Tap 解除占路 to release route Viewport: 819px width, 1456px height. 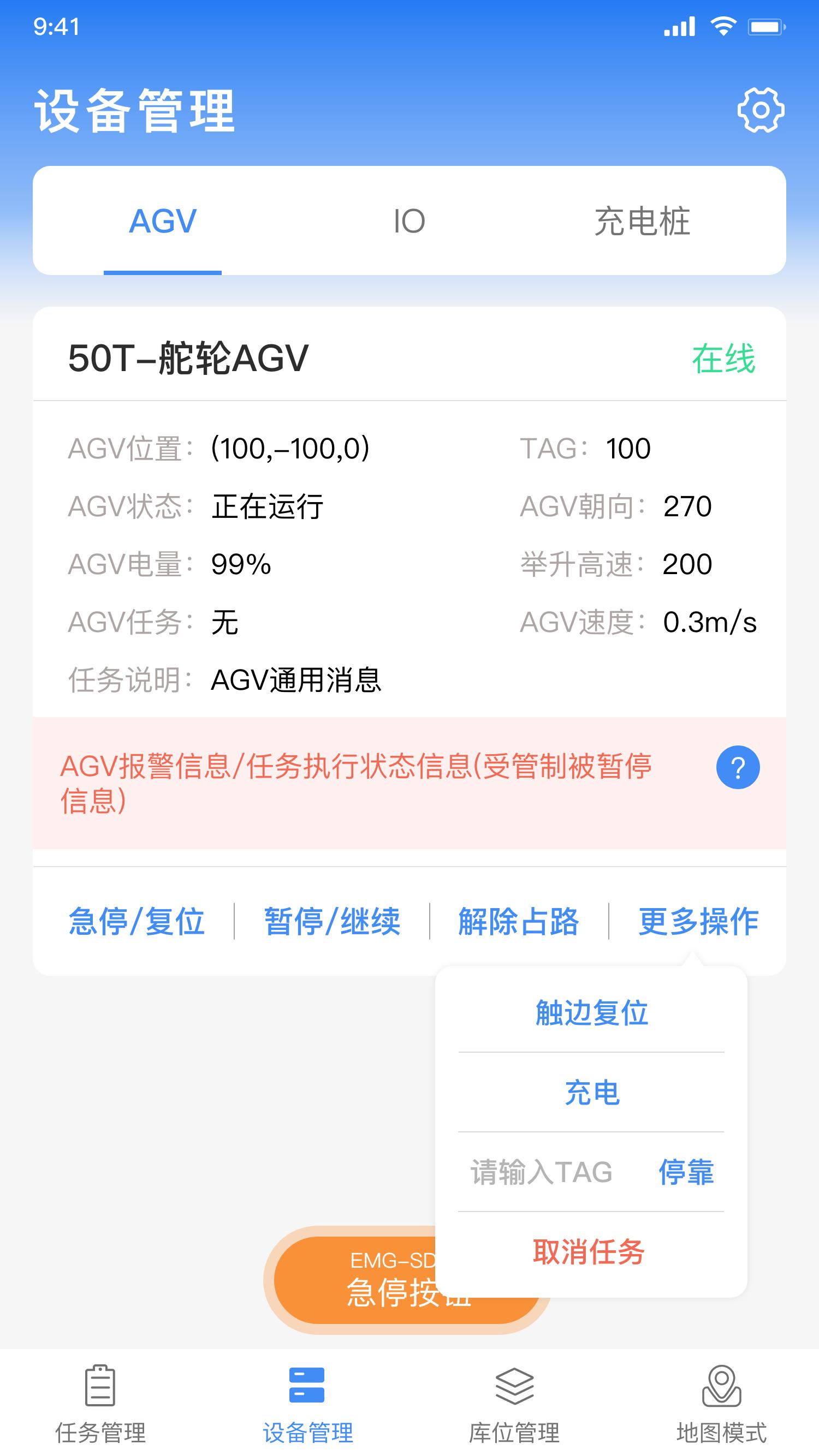tap(518, 921)
